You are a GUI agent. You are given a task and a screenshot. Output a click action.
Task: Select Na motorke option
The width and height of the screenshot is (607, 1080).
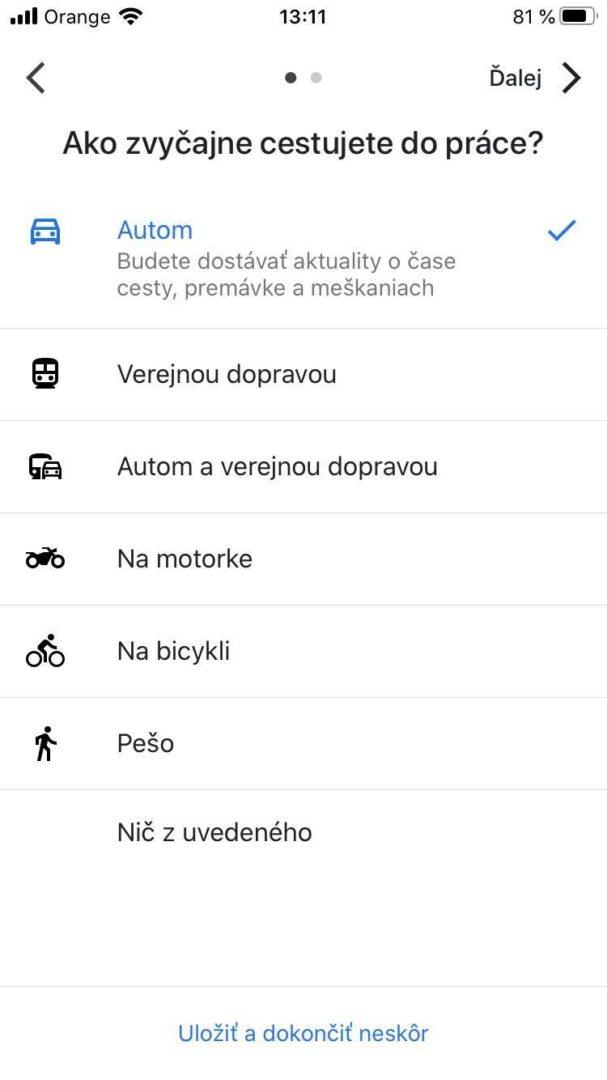coord(184,559)
